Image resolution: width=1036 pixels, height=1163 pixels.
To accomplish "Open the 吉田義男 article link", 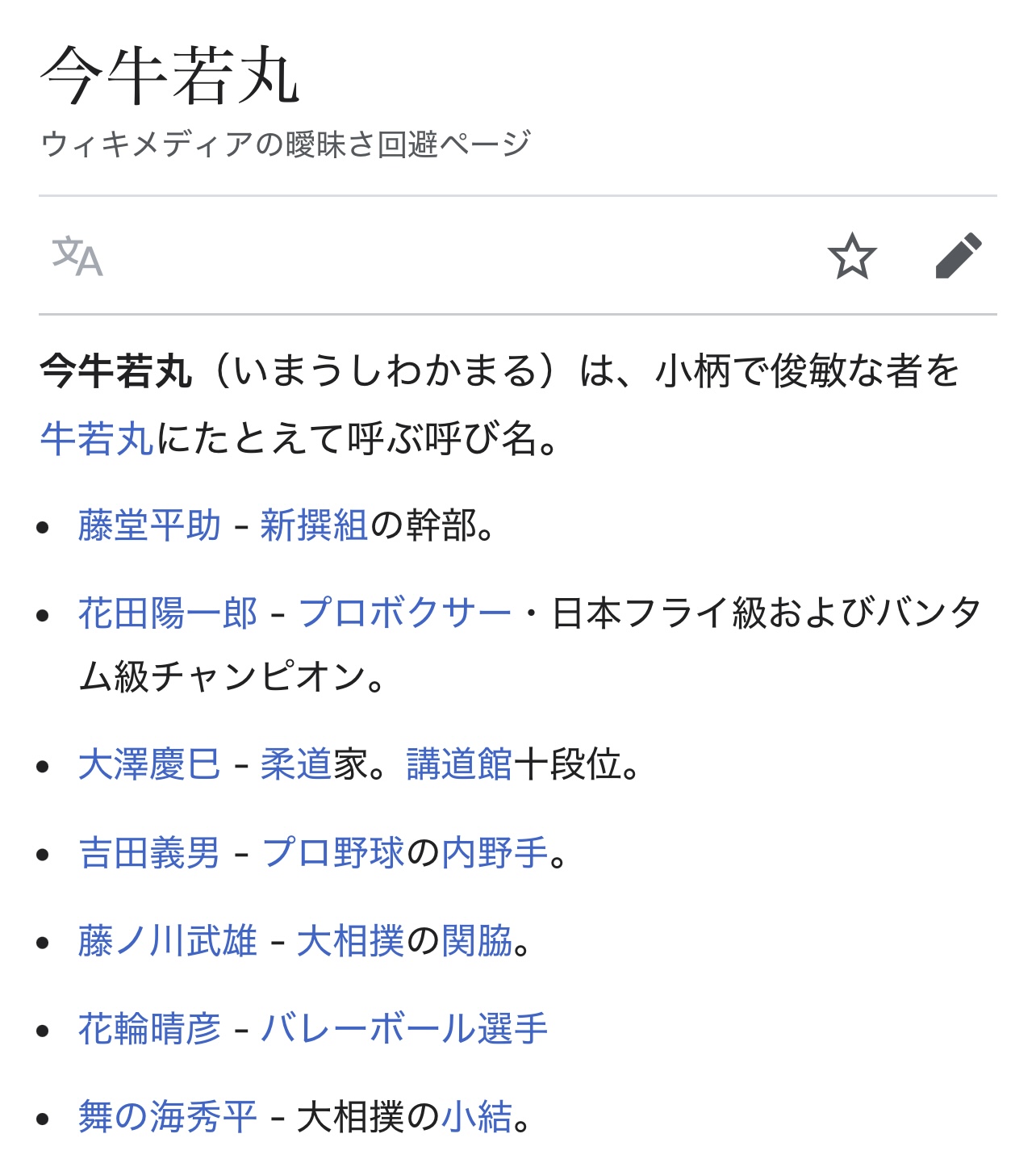I will tap(149, 852).
